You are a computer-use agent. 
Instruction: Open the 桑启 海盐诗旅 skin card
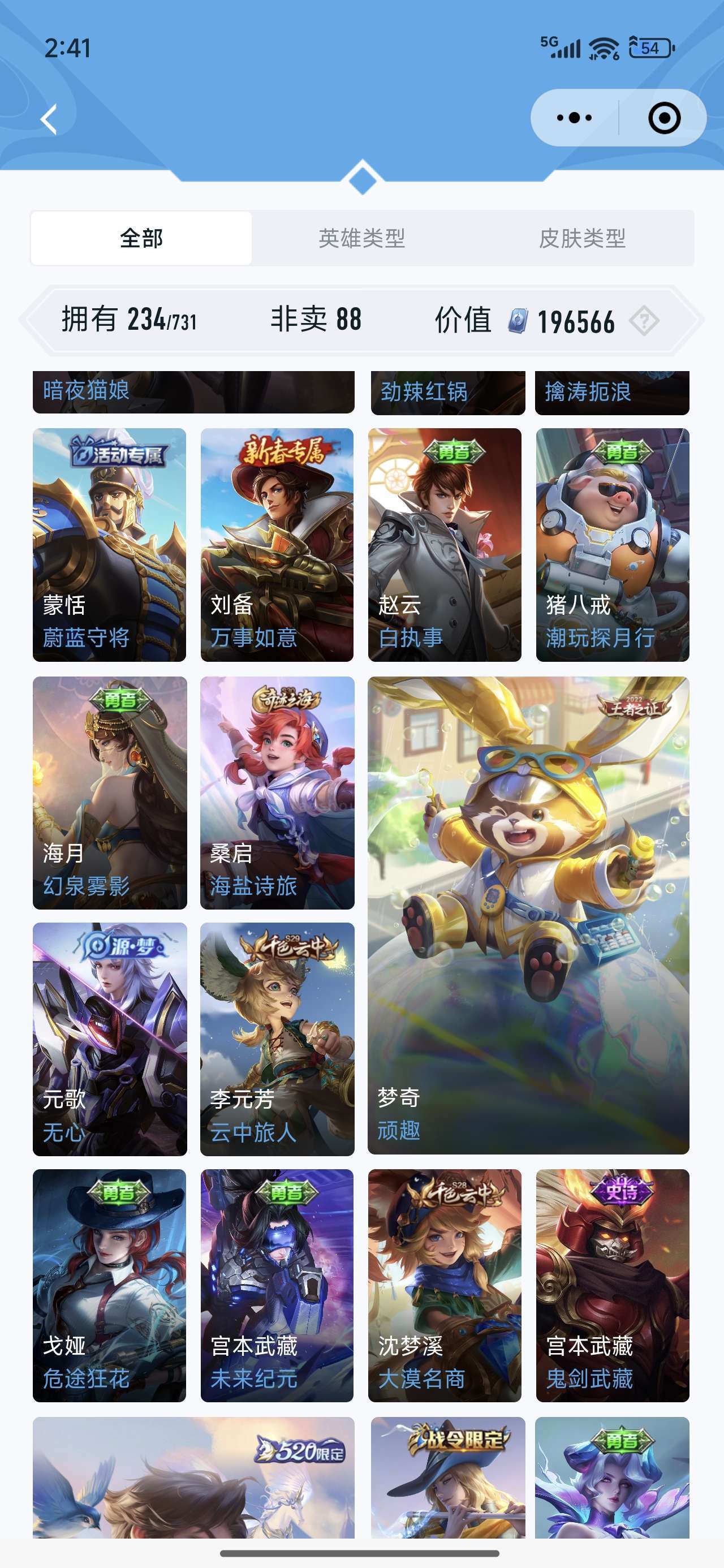(277, 793)
